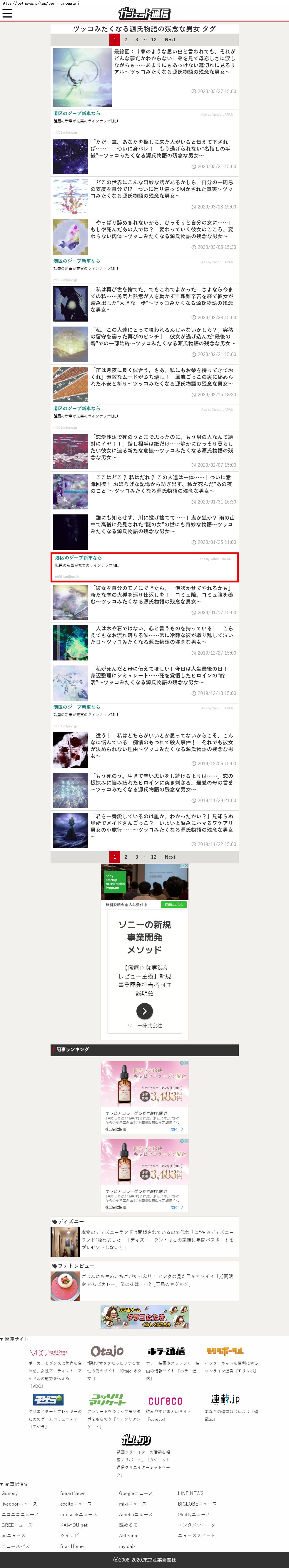Open the article dated 2020/03/21 15:00
This screenshot has width=289, height=1568.
click(161, 148)
